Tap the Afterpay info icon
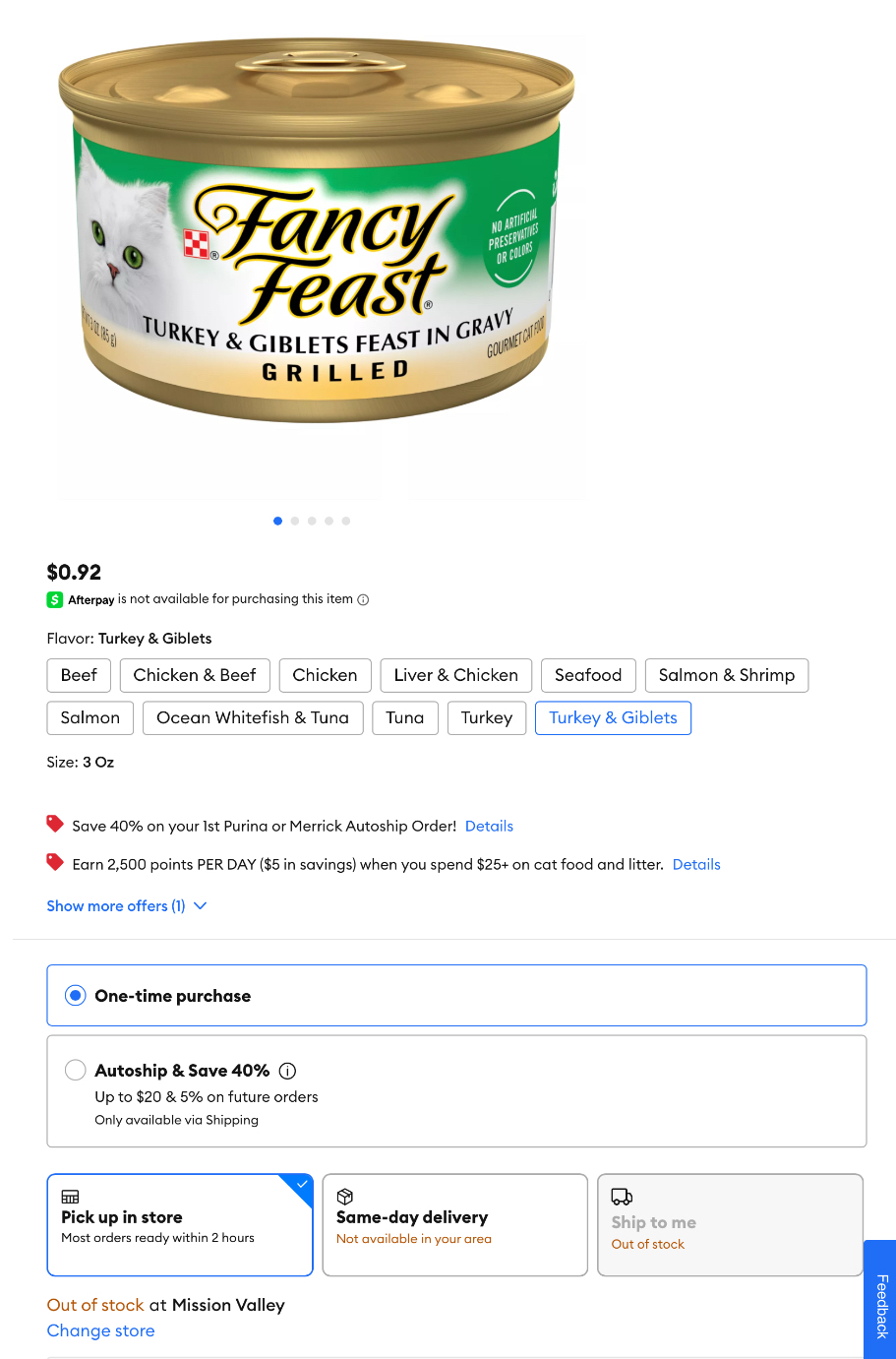This screenshot has width=896, height=1359. pyautogui.click(x=363, y=599)
